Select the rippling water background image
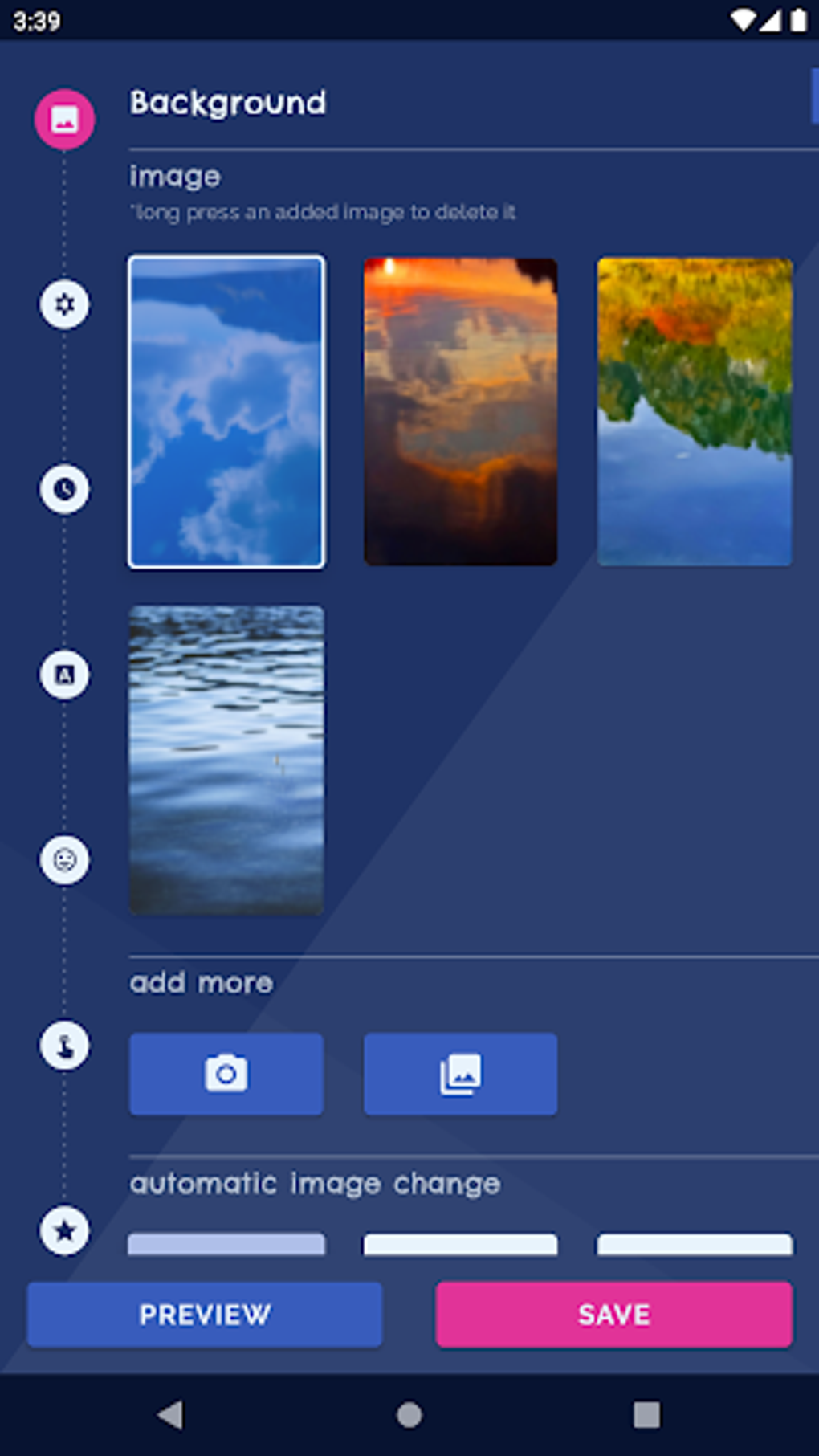This screenshot has height=1456, width=819. 226,760
